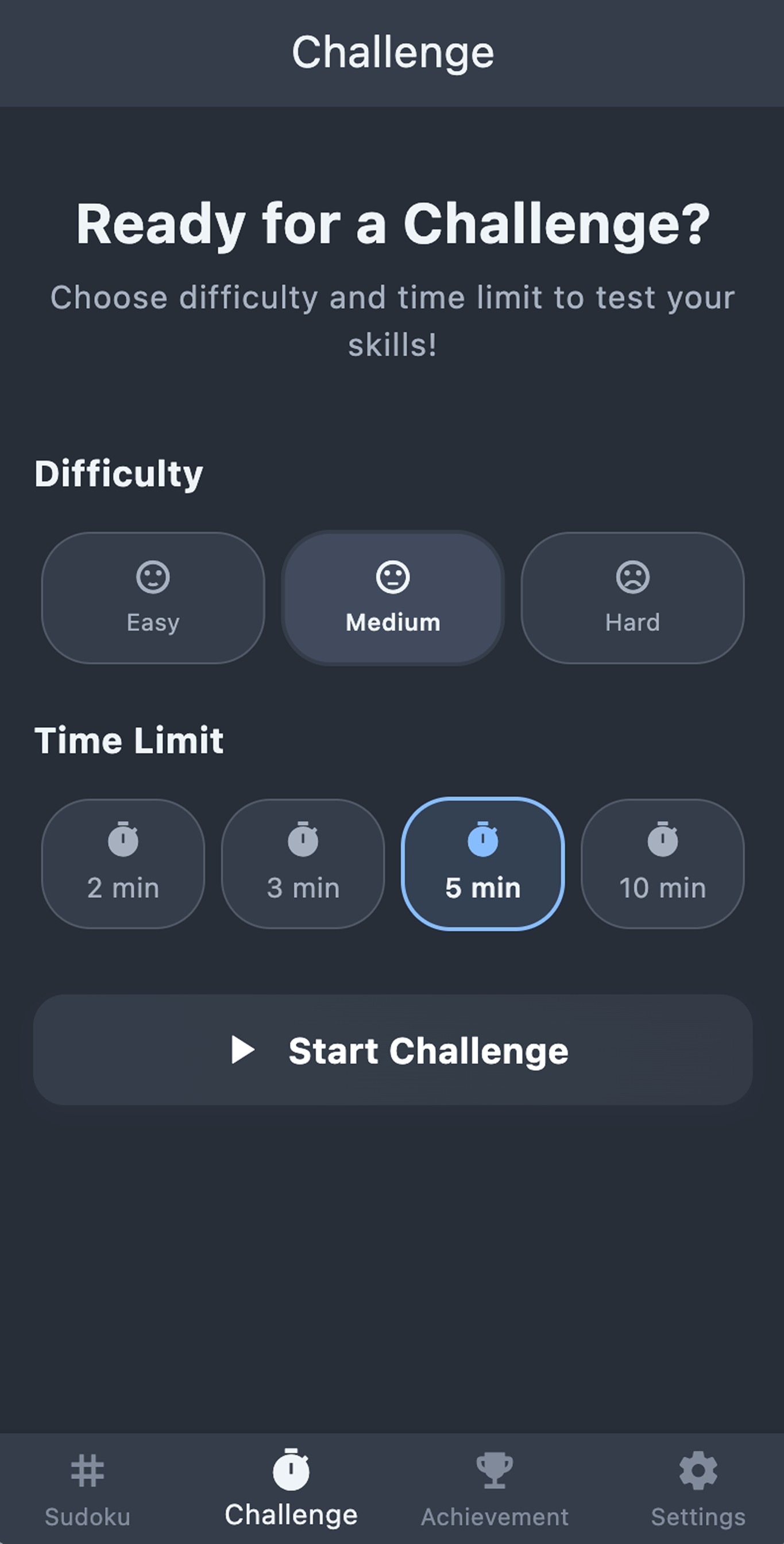Start Challenge now

coord(393,1050)
